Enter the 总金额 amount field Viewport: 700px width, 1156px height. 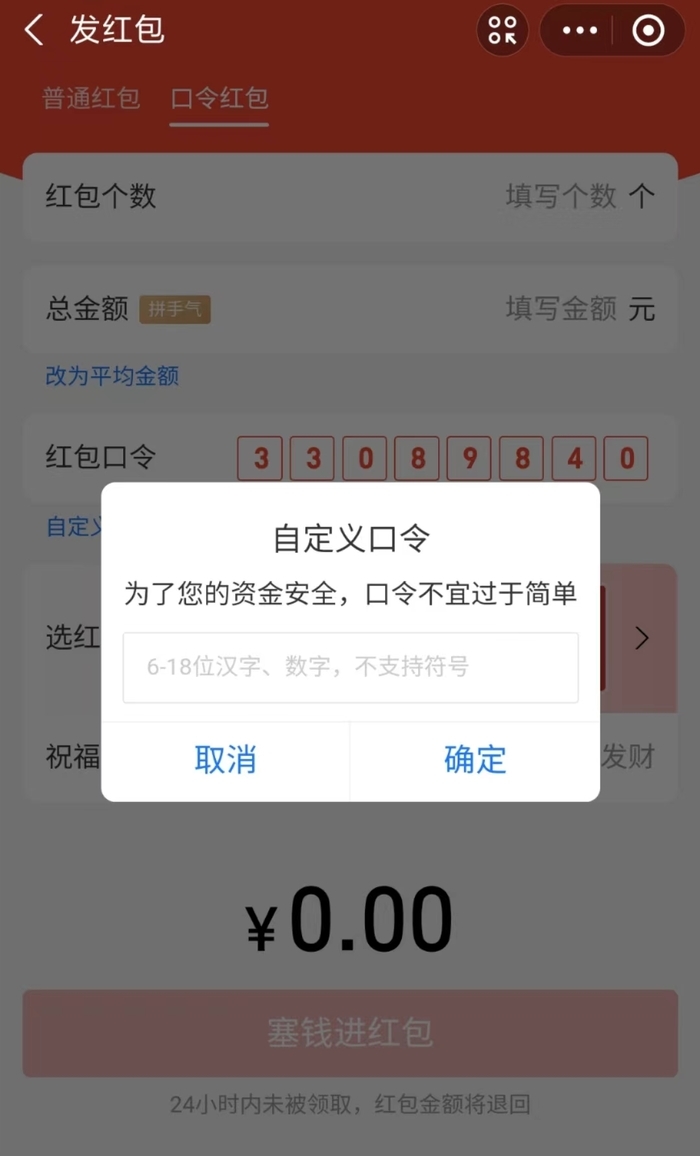pos(560,309)
